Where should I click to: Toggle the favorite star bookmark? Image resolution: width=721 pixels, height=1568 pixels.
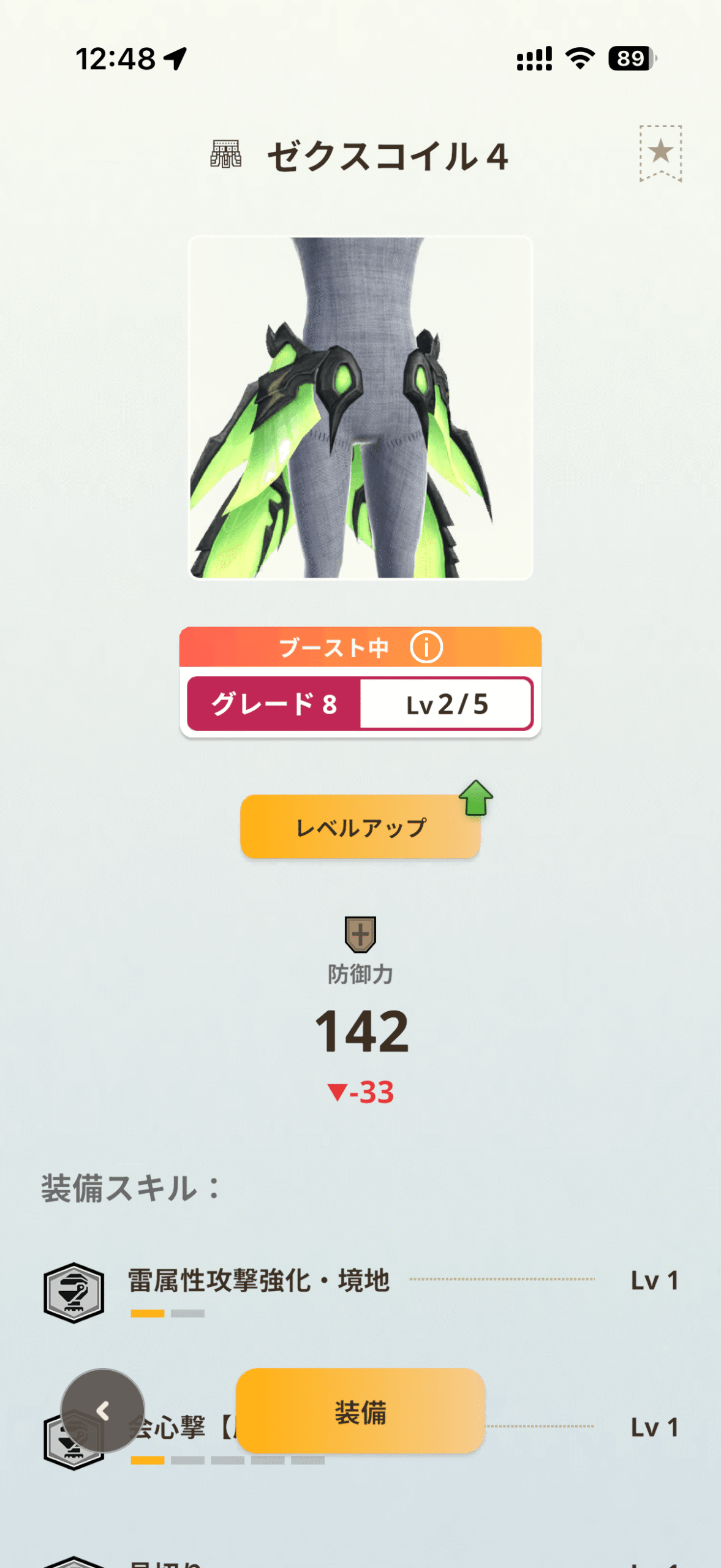coord(660,153)
